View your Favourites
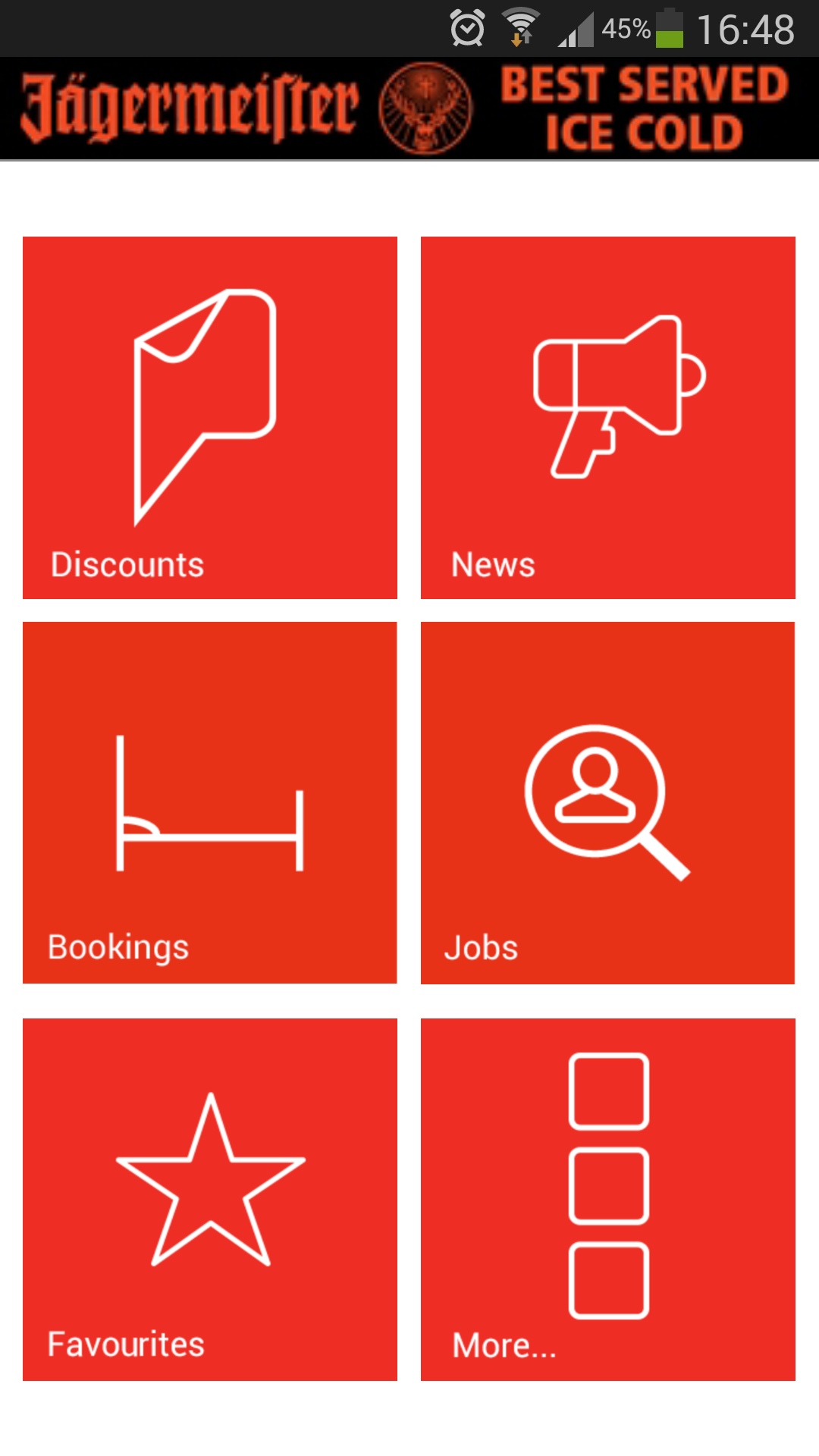The image size is (819, 1456). pyautogui.click(x=210, y=1199)
